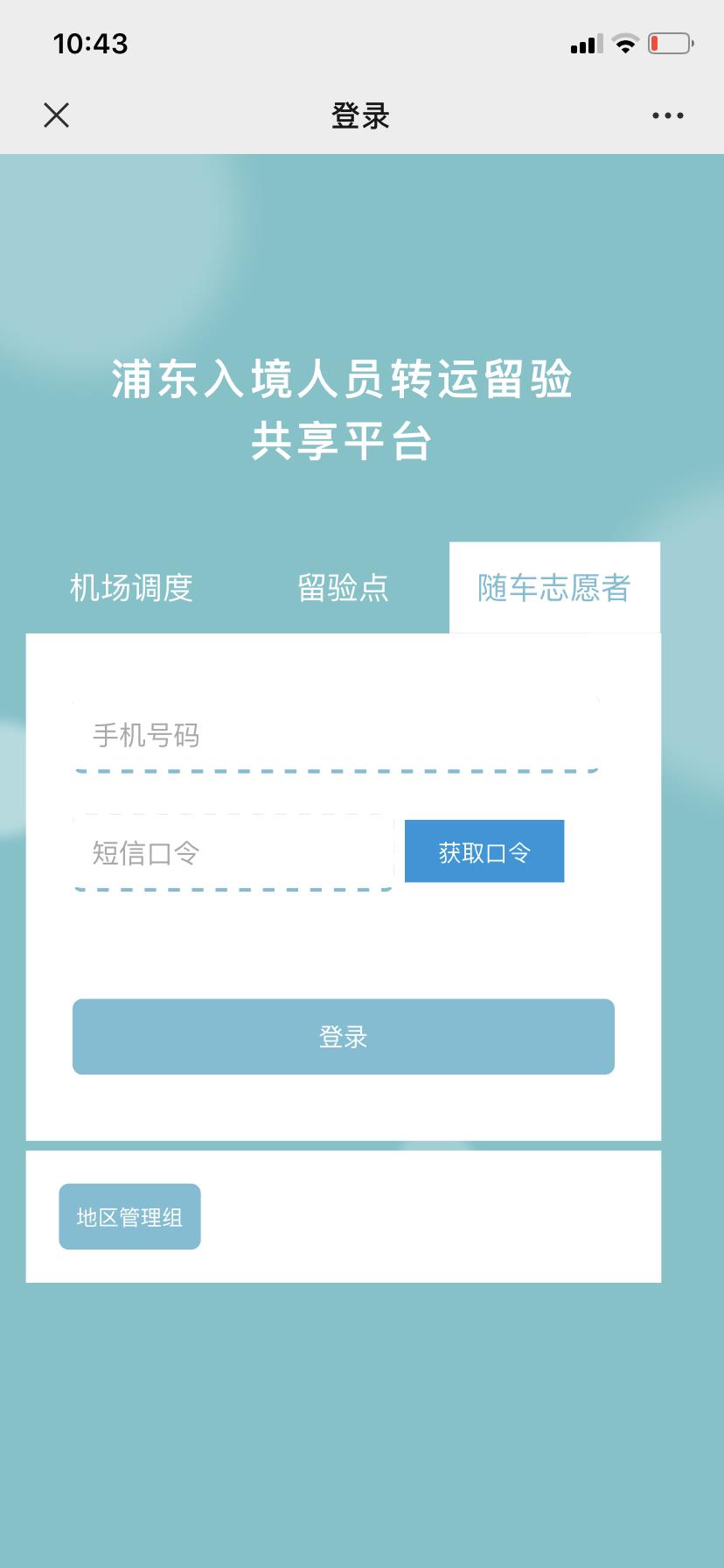724x1568 pixels.
Task: Focus the 手机号码 input field
Action: (x=337, y=735)
